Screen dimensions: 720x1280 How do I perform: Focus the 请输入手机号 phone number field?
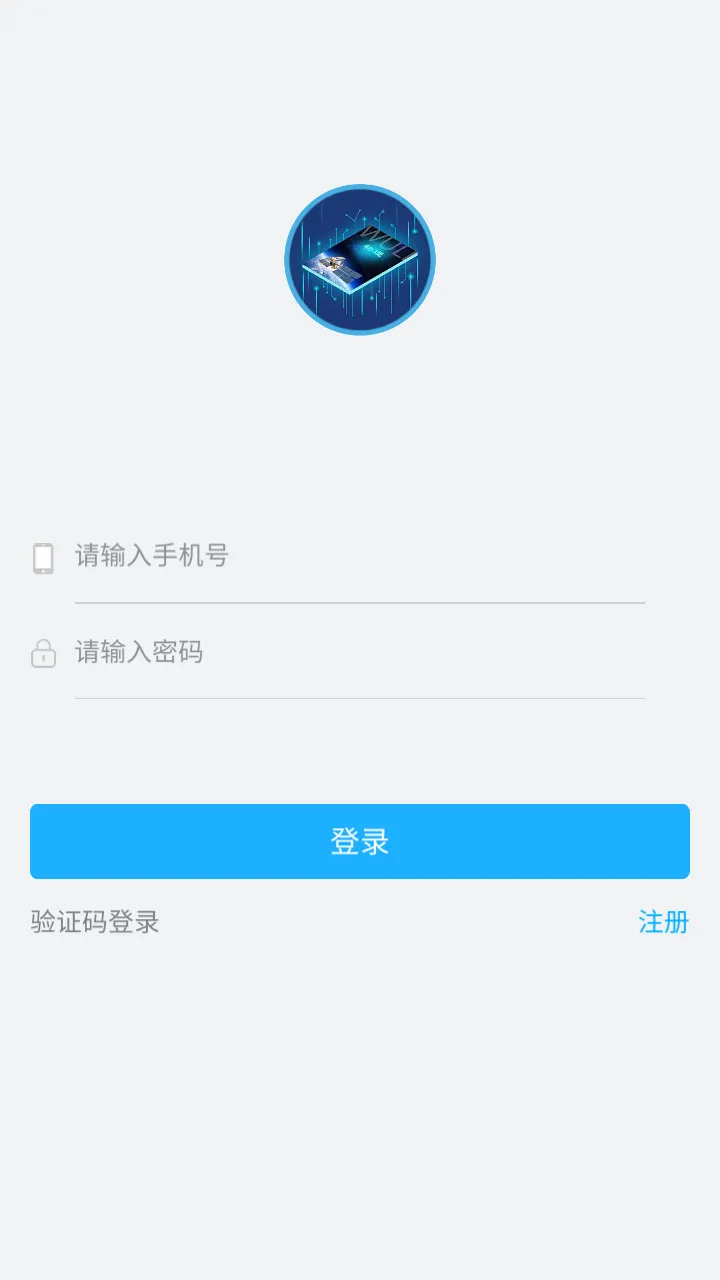tap(300, 557)
